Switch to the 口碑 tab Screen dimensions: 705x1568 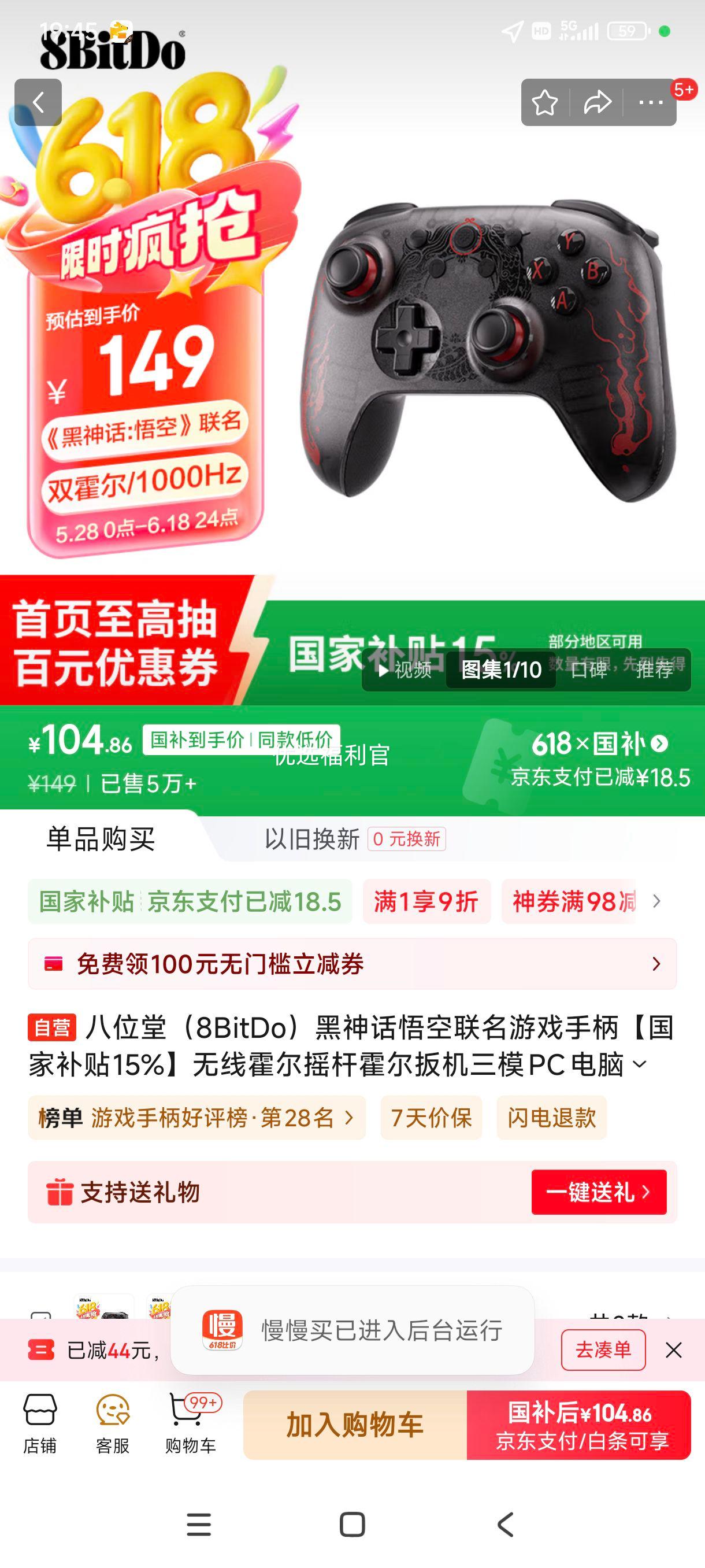[589, 670]
